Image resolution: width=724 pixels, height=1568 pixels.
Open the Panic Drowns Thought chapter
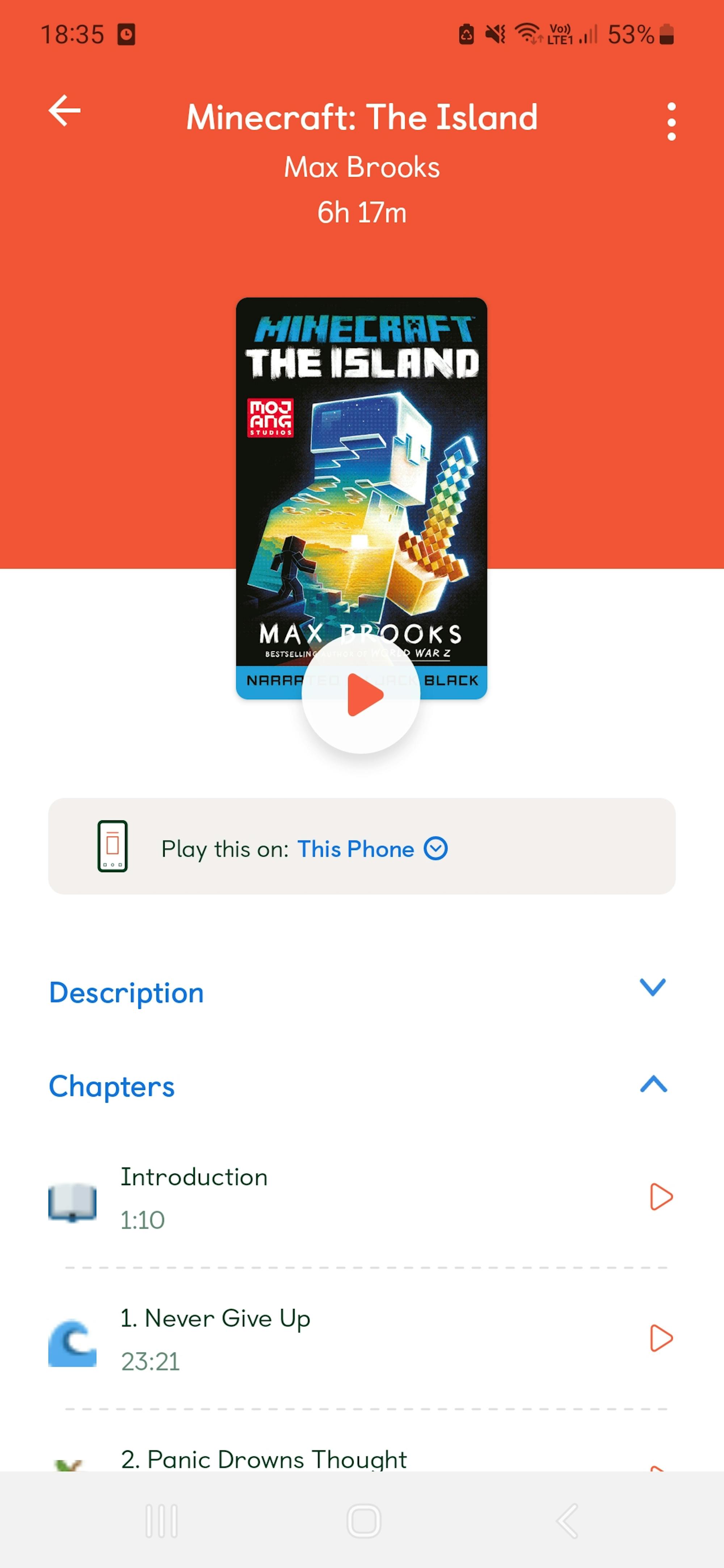pos(264,1459)
